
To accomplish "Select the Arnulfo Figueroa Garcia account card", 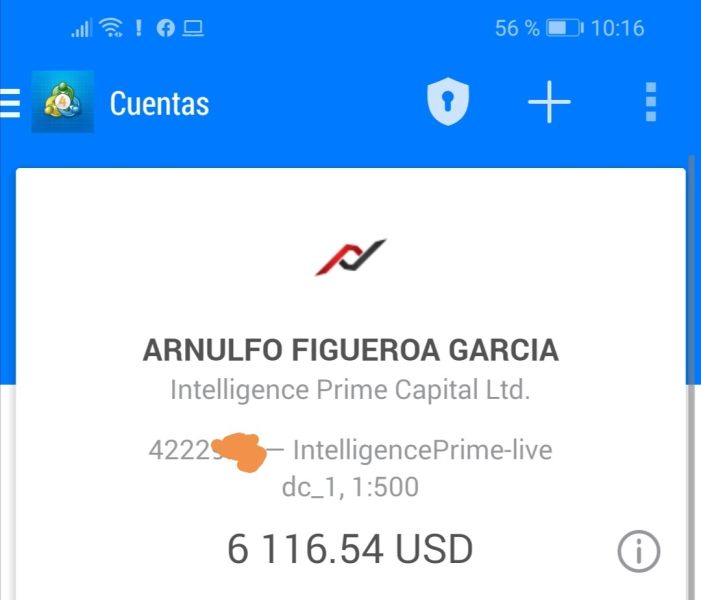I will click(350, 350).
